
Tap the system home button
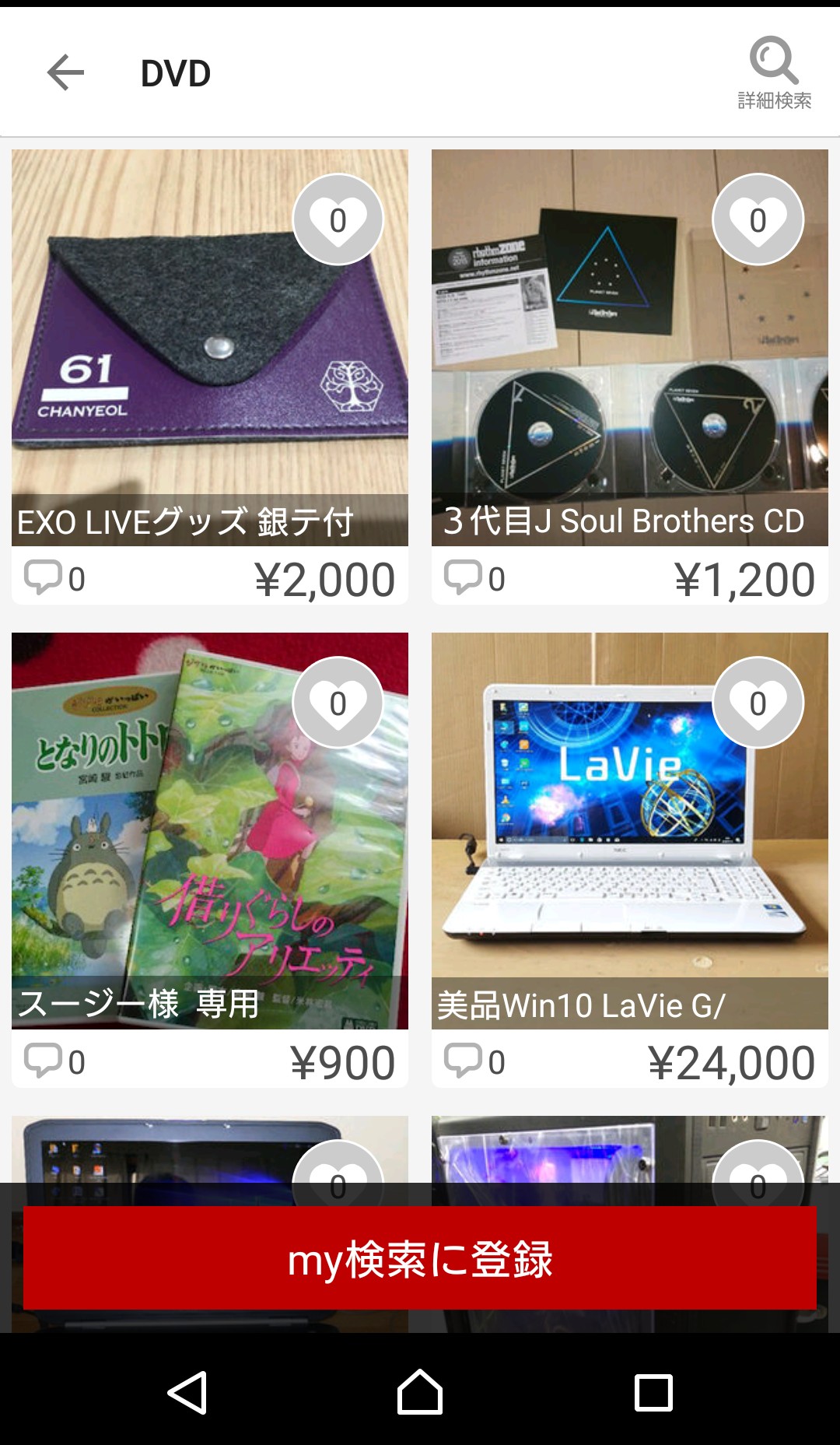point(420,1391)
